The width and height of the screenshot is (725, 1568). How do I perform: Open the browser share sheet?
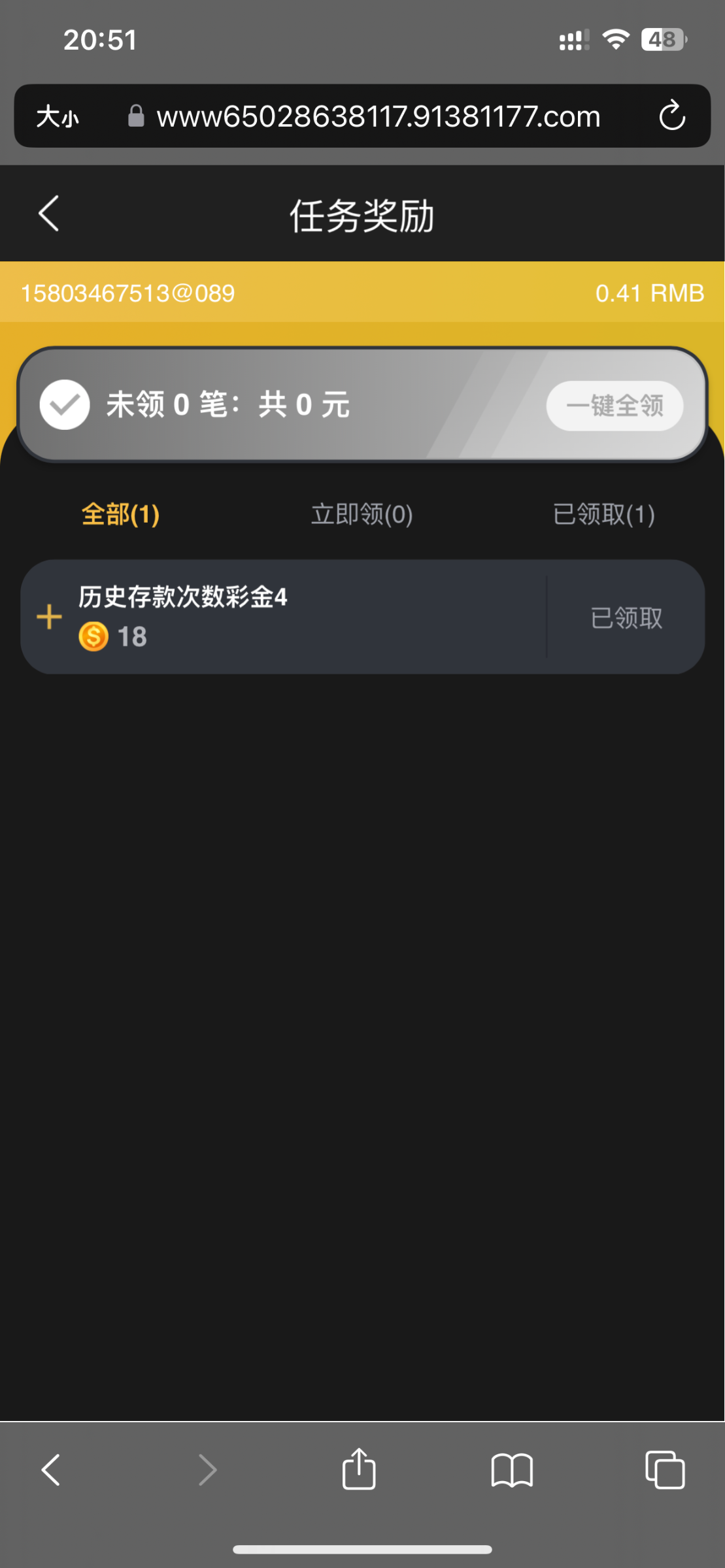tap(359, 1469)
